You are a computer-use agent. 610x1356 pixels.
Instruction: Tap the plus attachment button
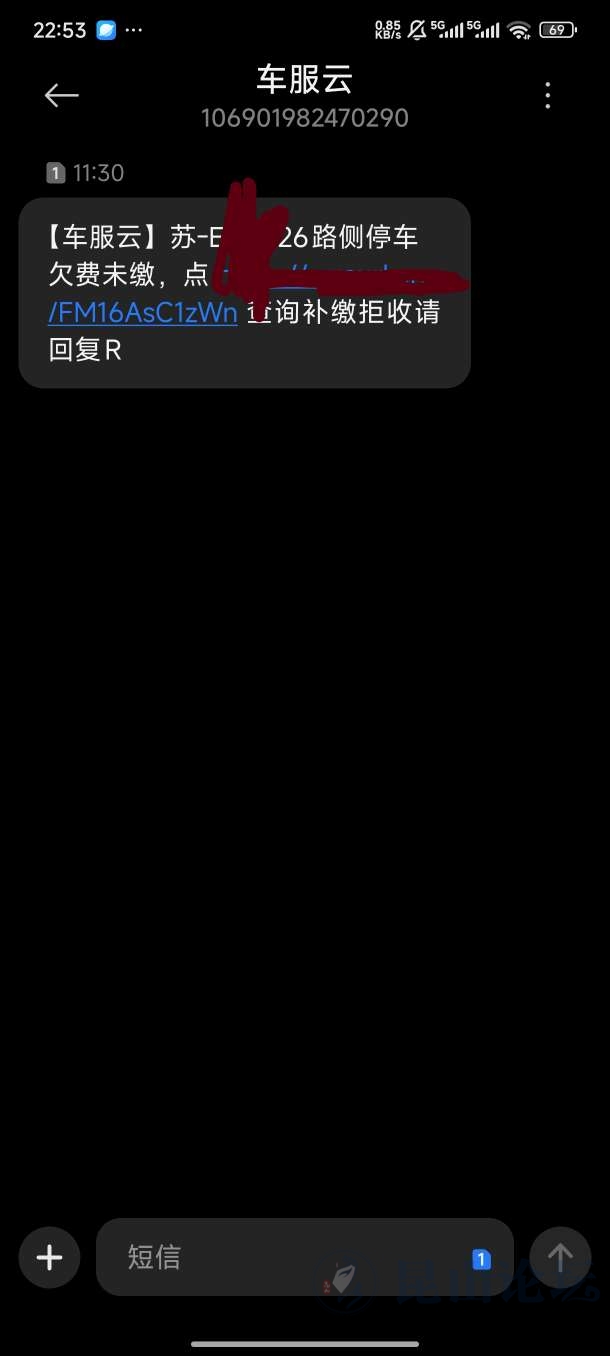(x=49, y=1257)
